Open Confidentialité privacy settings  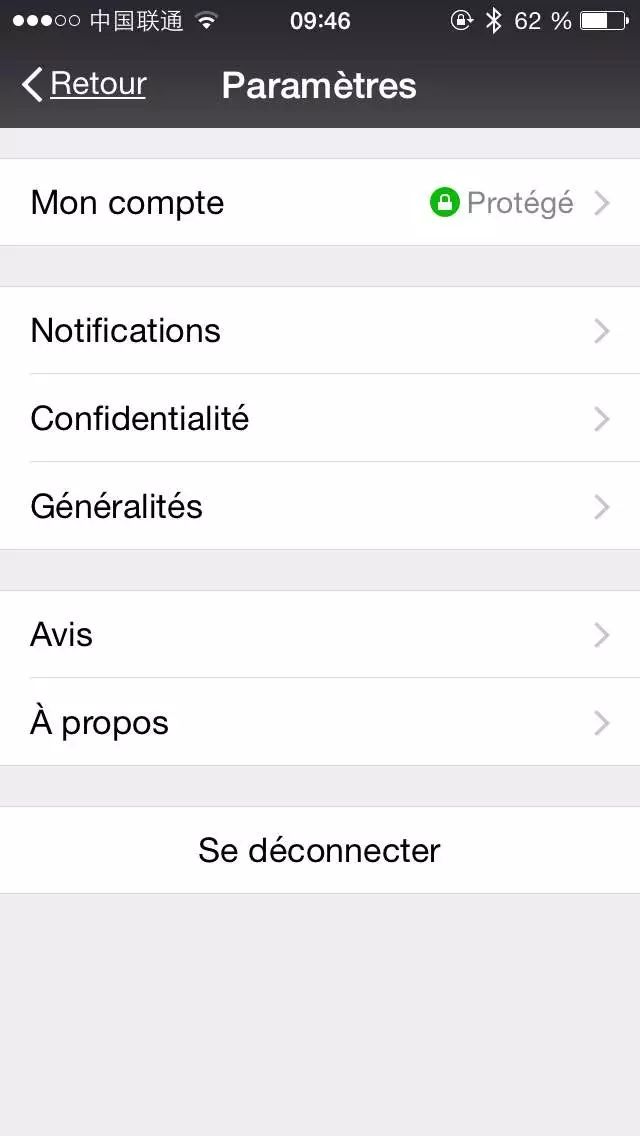320,418
